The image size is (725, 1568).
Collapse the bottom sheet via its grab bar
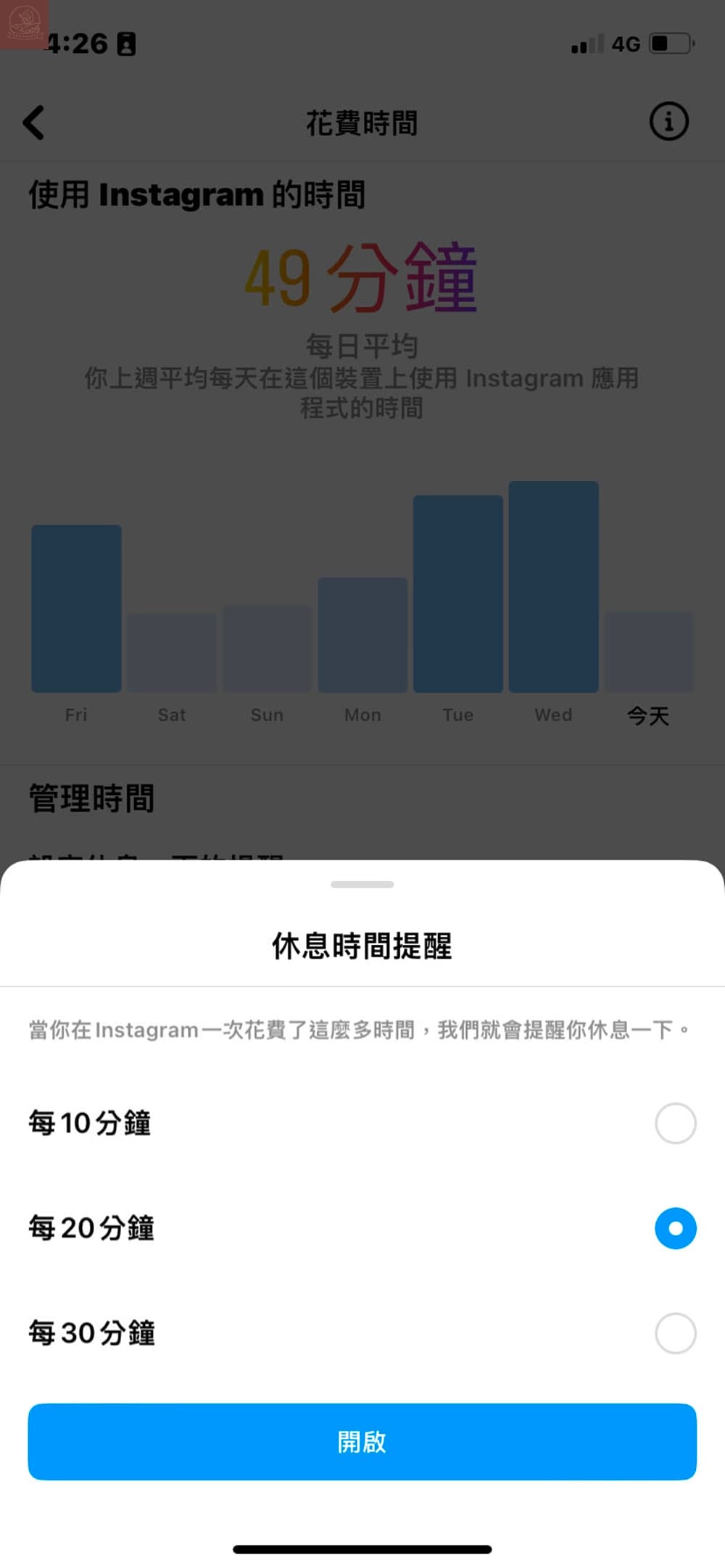pos(362,884)
